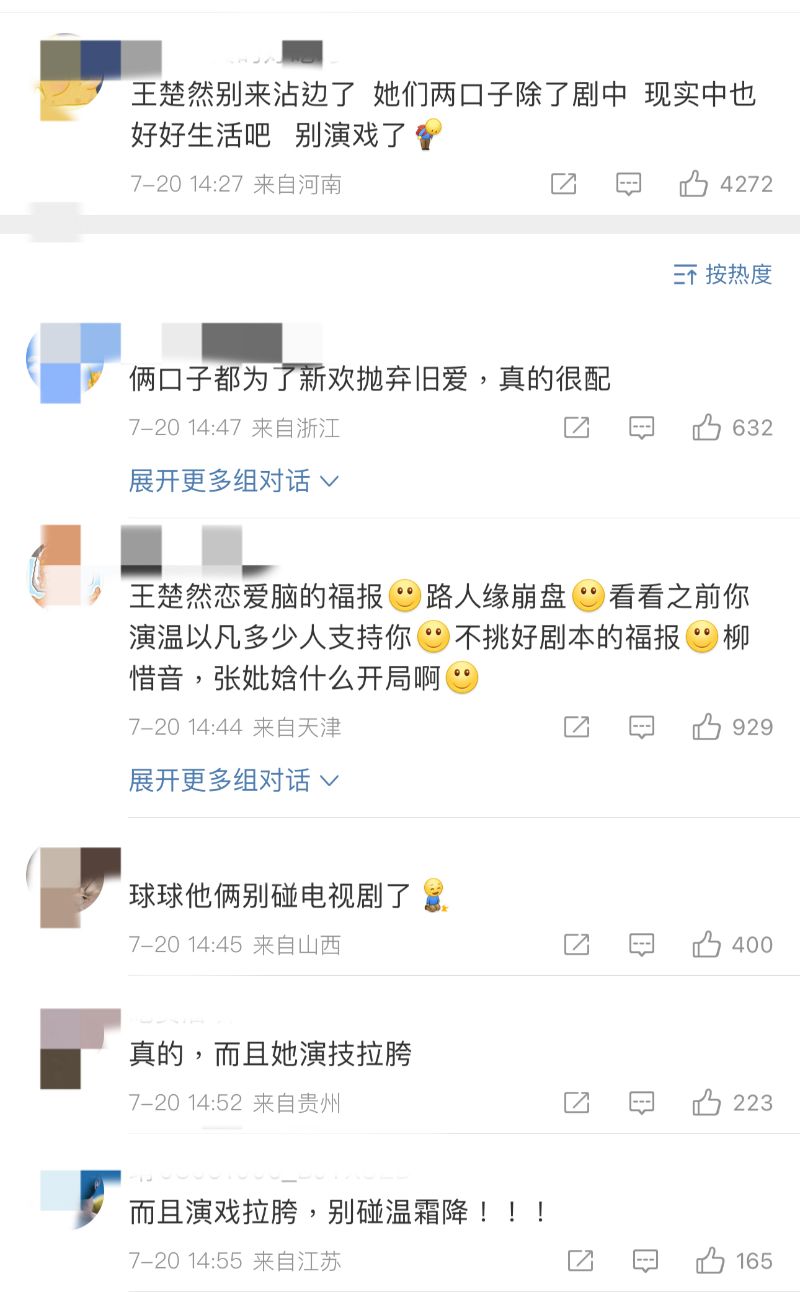The image size is (800, 1292).
Task: Expand more replies under the 浙江 comment
Action: tap(234, 481)
